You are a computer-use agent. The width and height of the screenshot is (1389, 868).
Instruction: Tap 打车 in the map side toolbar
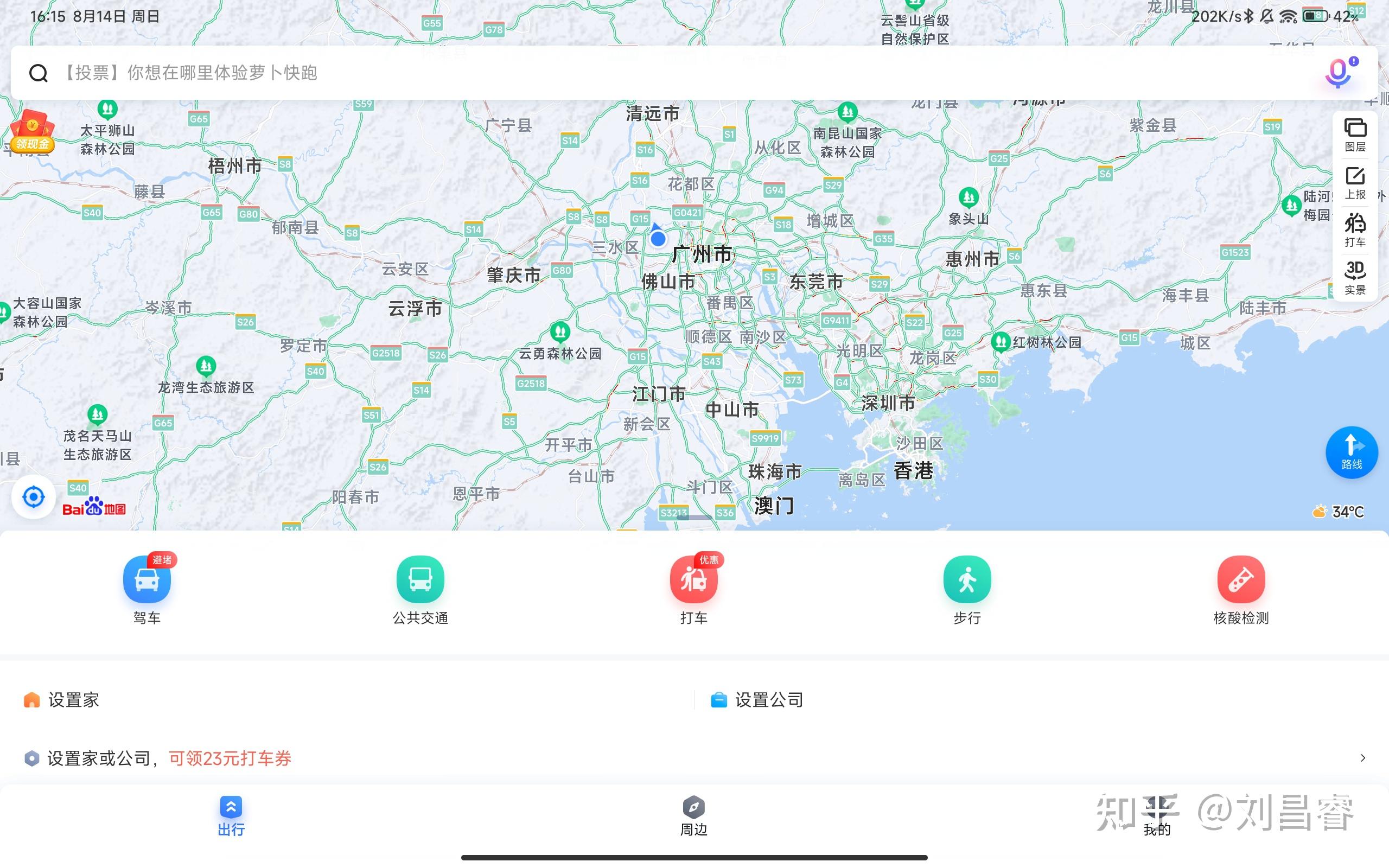1355,229
